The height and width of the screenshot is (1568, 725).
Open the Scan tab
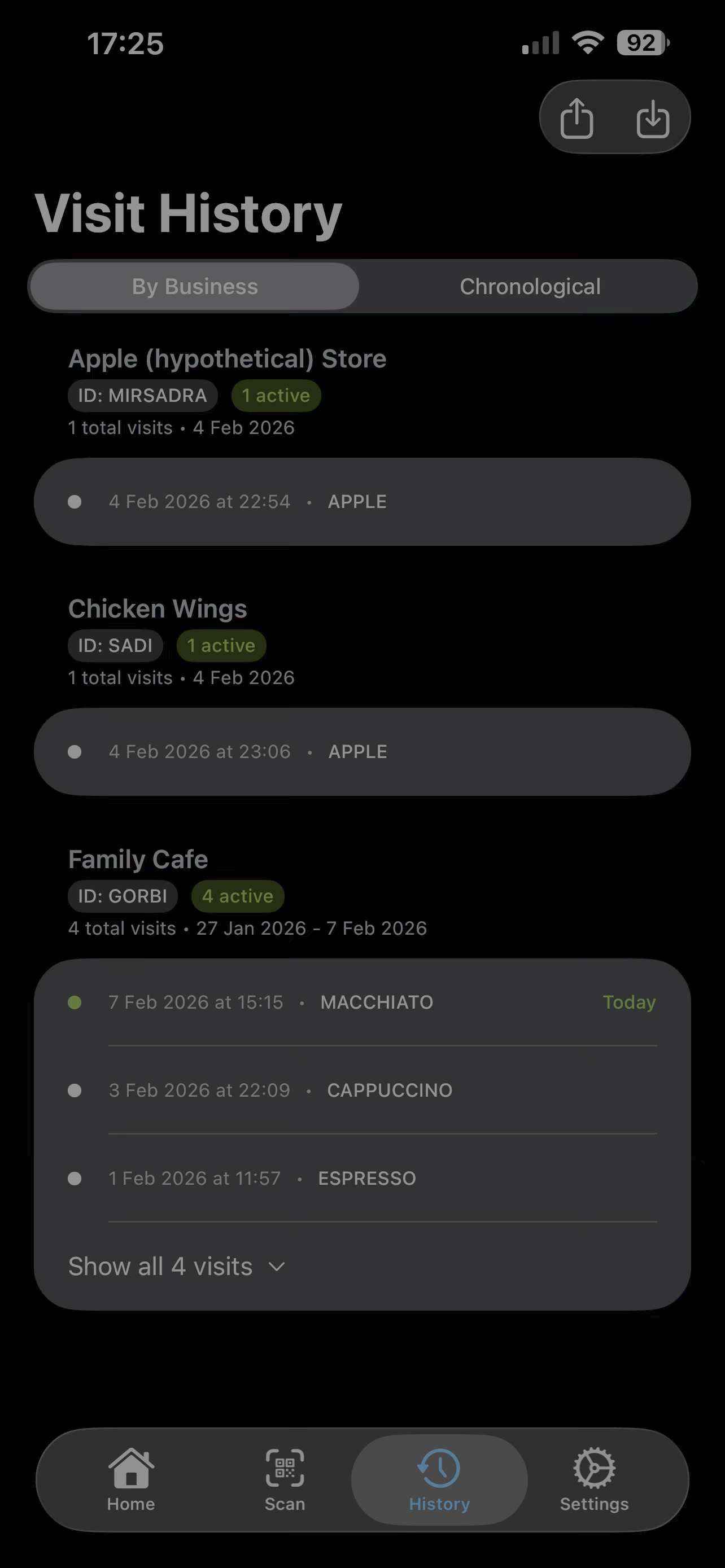[285, 1479]
